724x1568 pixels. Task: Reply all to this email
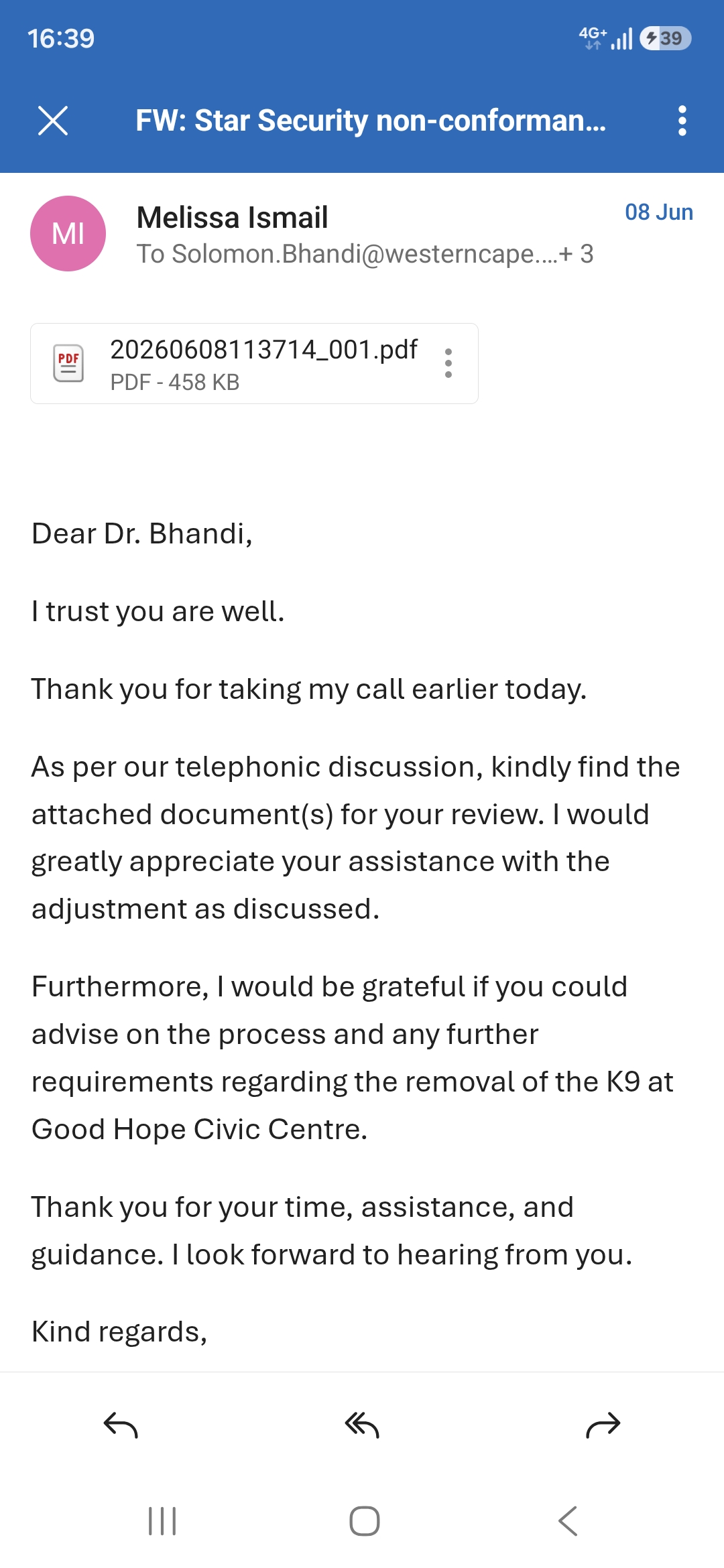[x=362, y=1425]
